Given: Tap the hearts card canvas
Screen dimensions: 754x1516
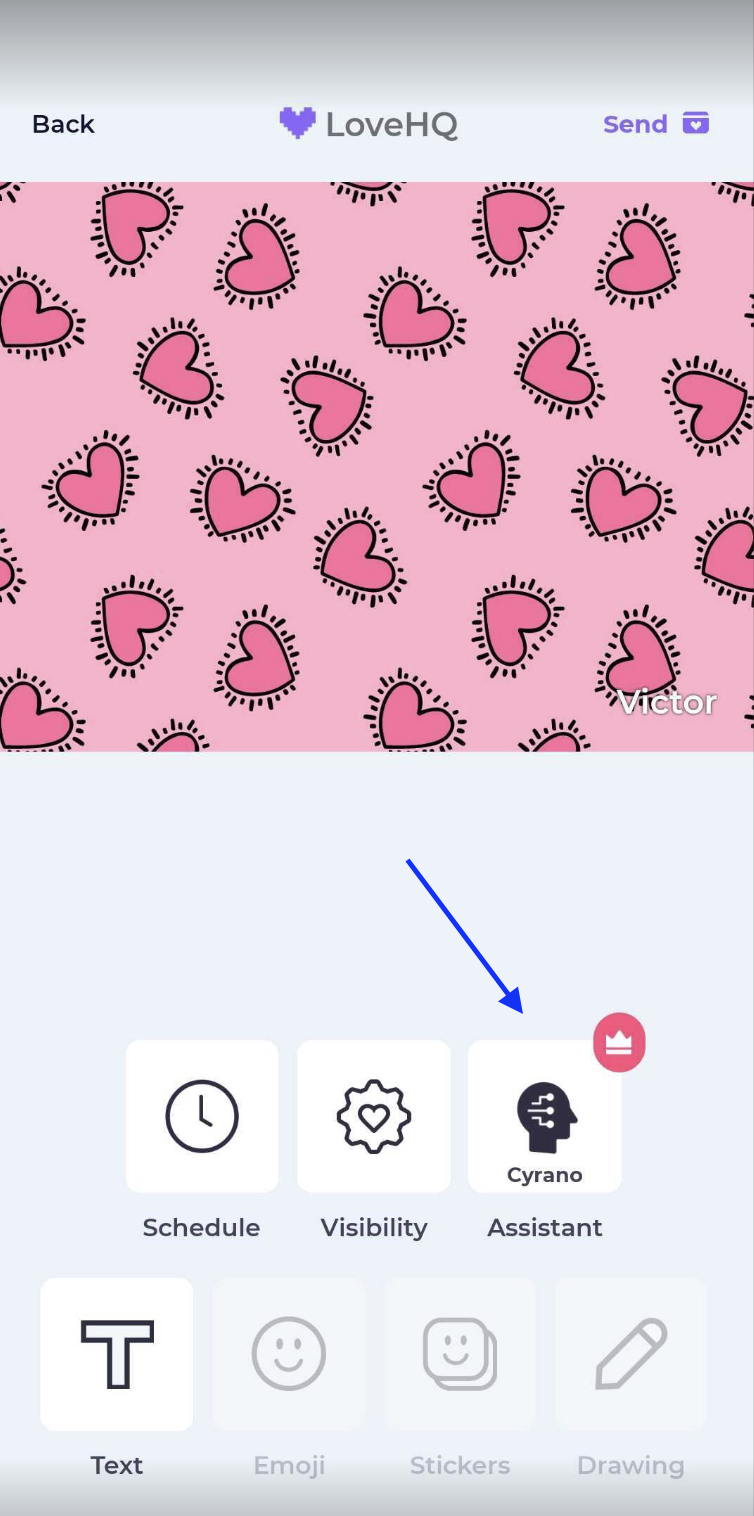Looking at the screenshot, I should (377, 466).
